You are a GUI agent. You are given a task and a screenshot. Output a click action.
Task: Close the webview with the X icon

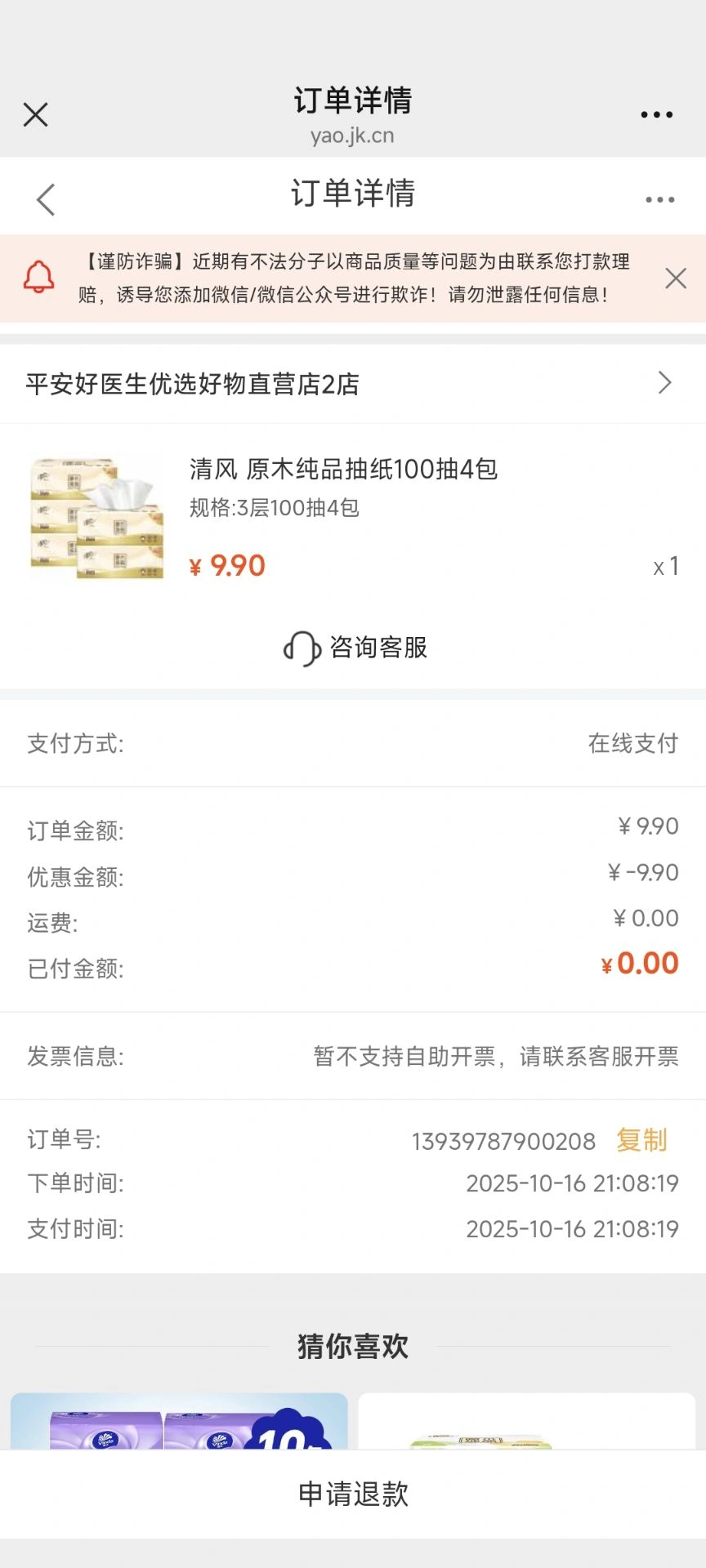click(36, 115)
